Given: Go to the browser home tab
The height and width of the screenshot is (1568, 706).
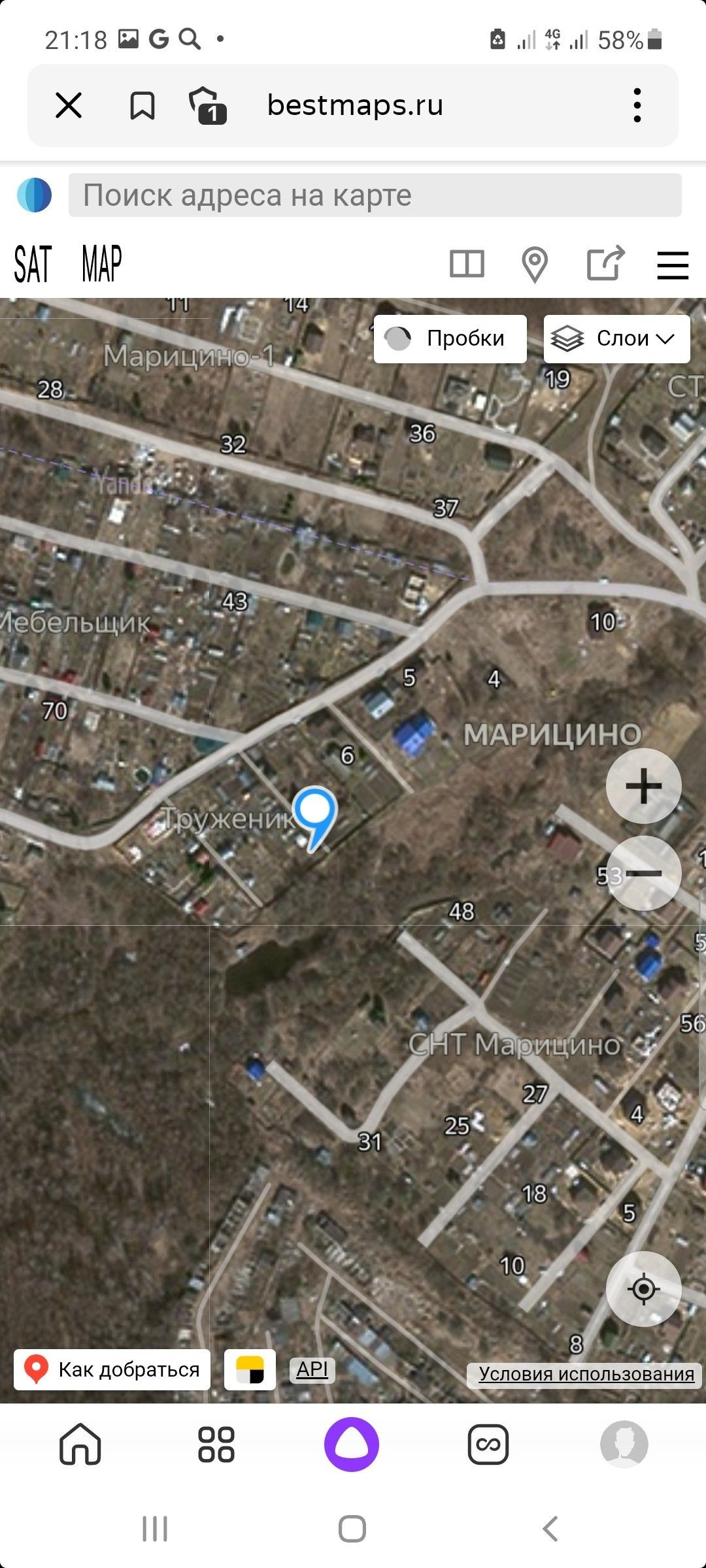Looking at the screenshot, I should 80,1445.
